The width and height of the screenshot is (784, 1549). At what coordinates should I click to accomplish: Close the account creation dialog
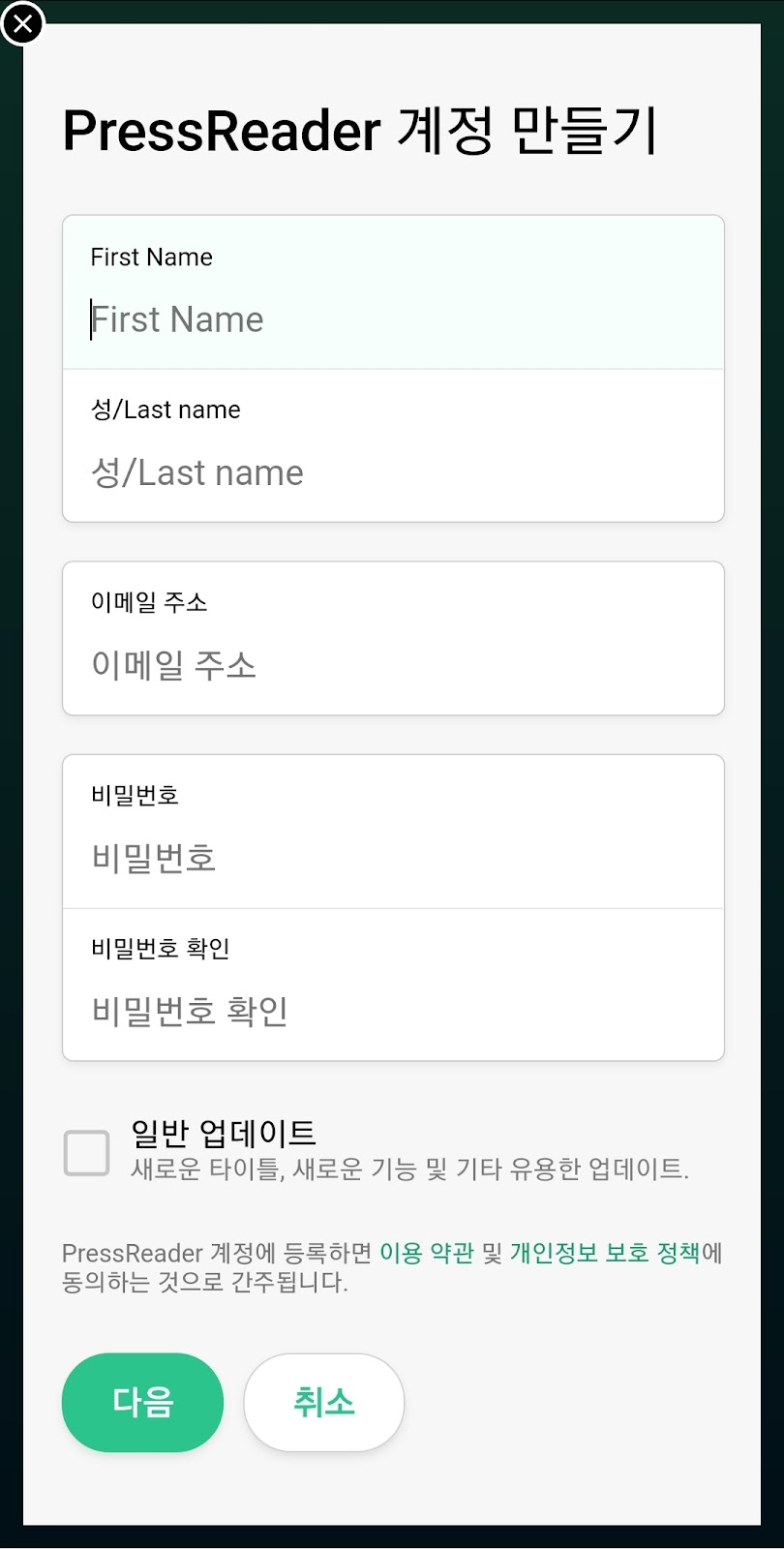pyautogui.click(x=23, y=23)
